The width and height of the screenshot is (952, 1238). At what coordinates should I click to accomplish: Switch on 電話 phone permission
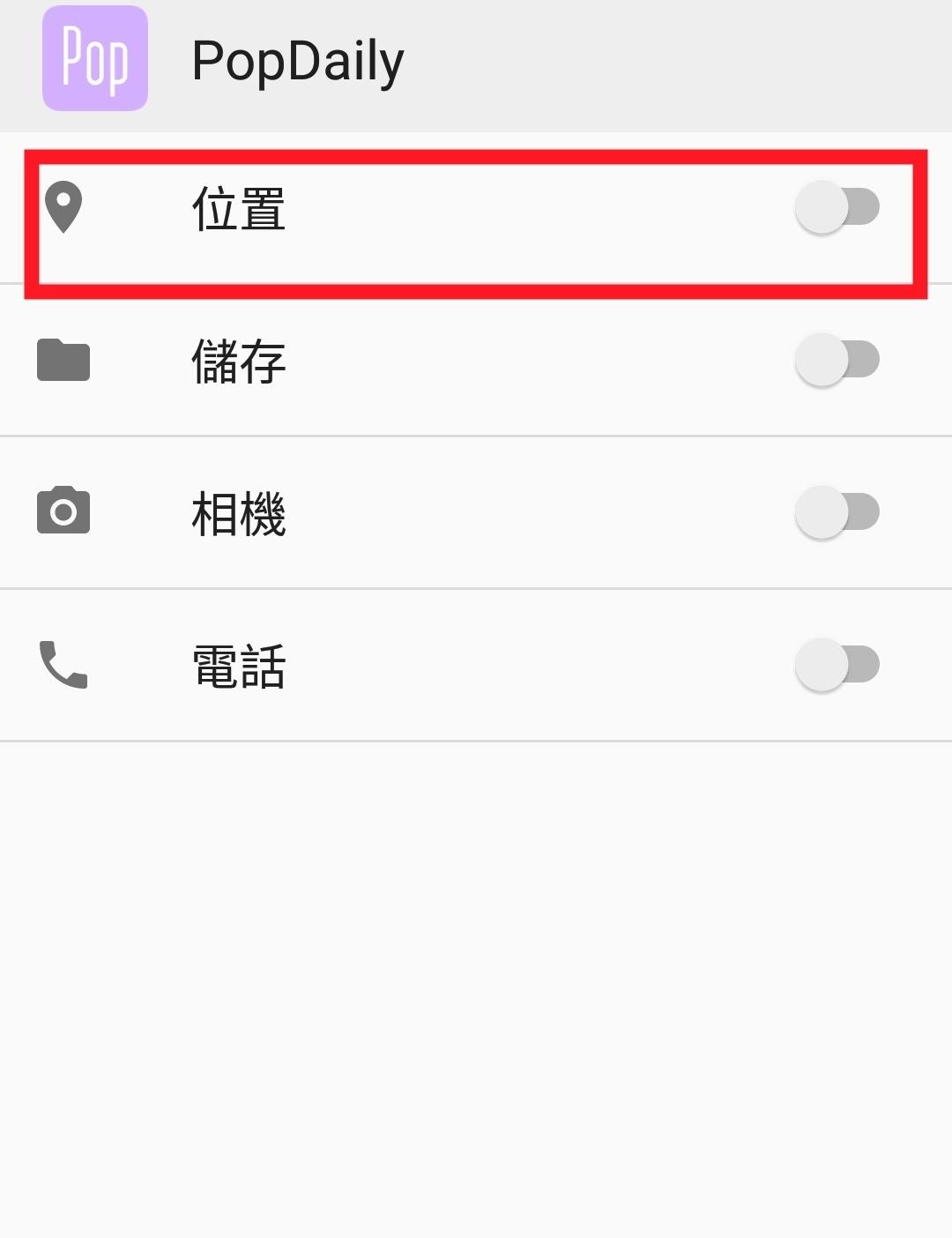[x=837, y=665]
